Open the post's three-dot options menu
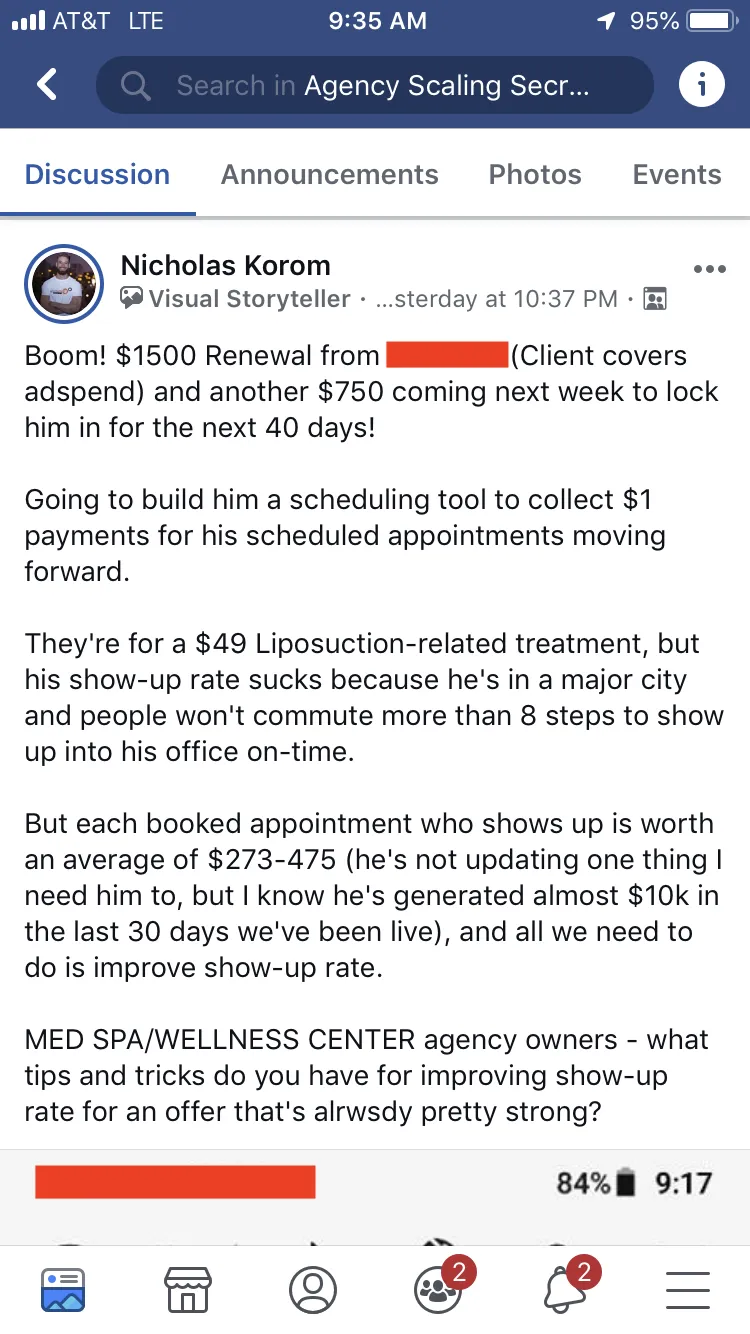The height and width of the screenshot is (1334, 750). tap(709, 269)
